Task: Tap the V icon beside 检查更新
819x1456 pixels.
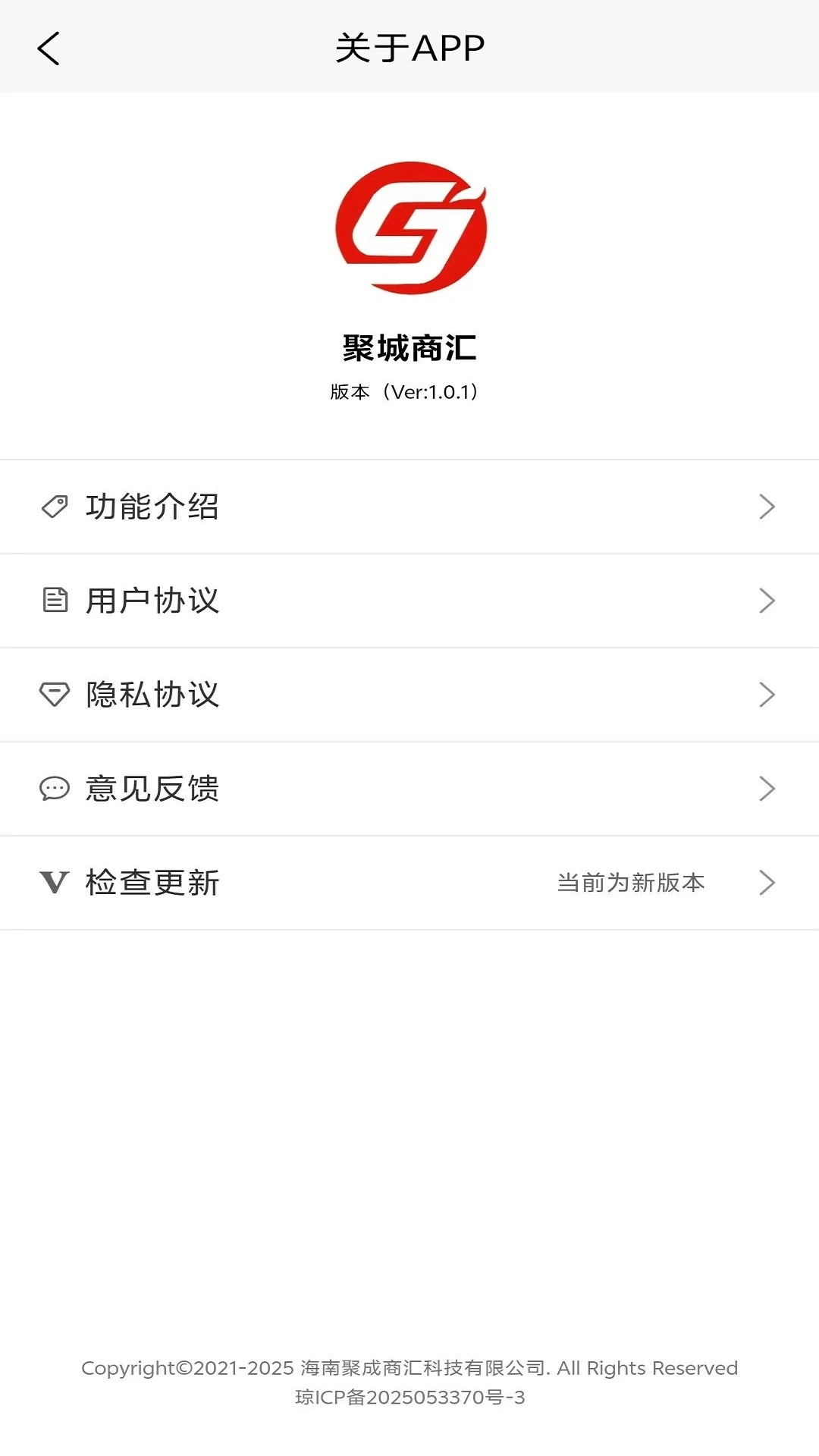Action: click(54, 883)
